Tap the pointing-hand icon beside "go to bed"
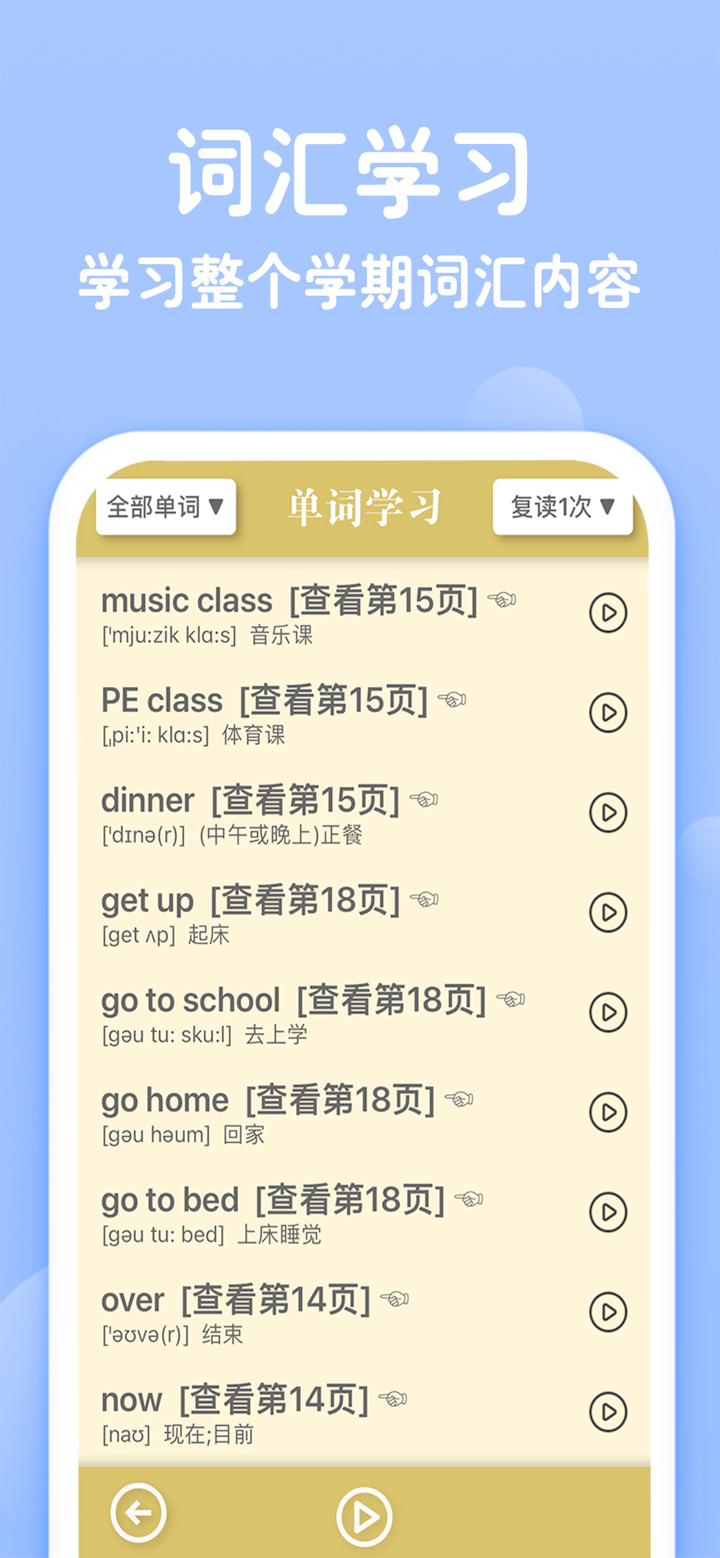 pyautogui.click(x=470, y=1197)
